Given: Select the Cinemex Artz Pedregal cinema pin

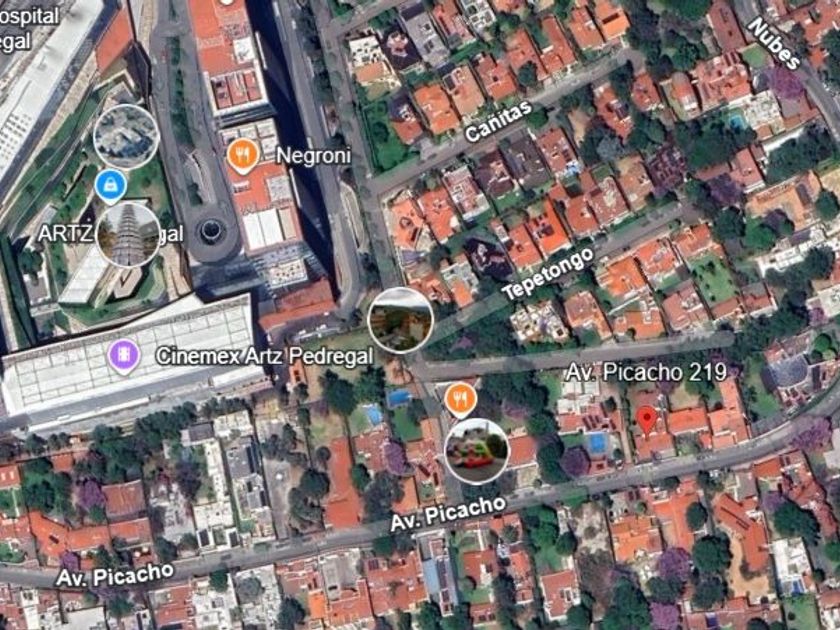Looking at the screenshot, I should [124, 357].
